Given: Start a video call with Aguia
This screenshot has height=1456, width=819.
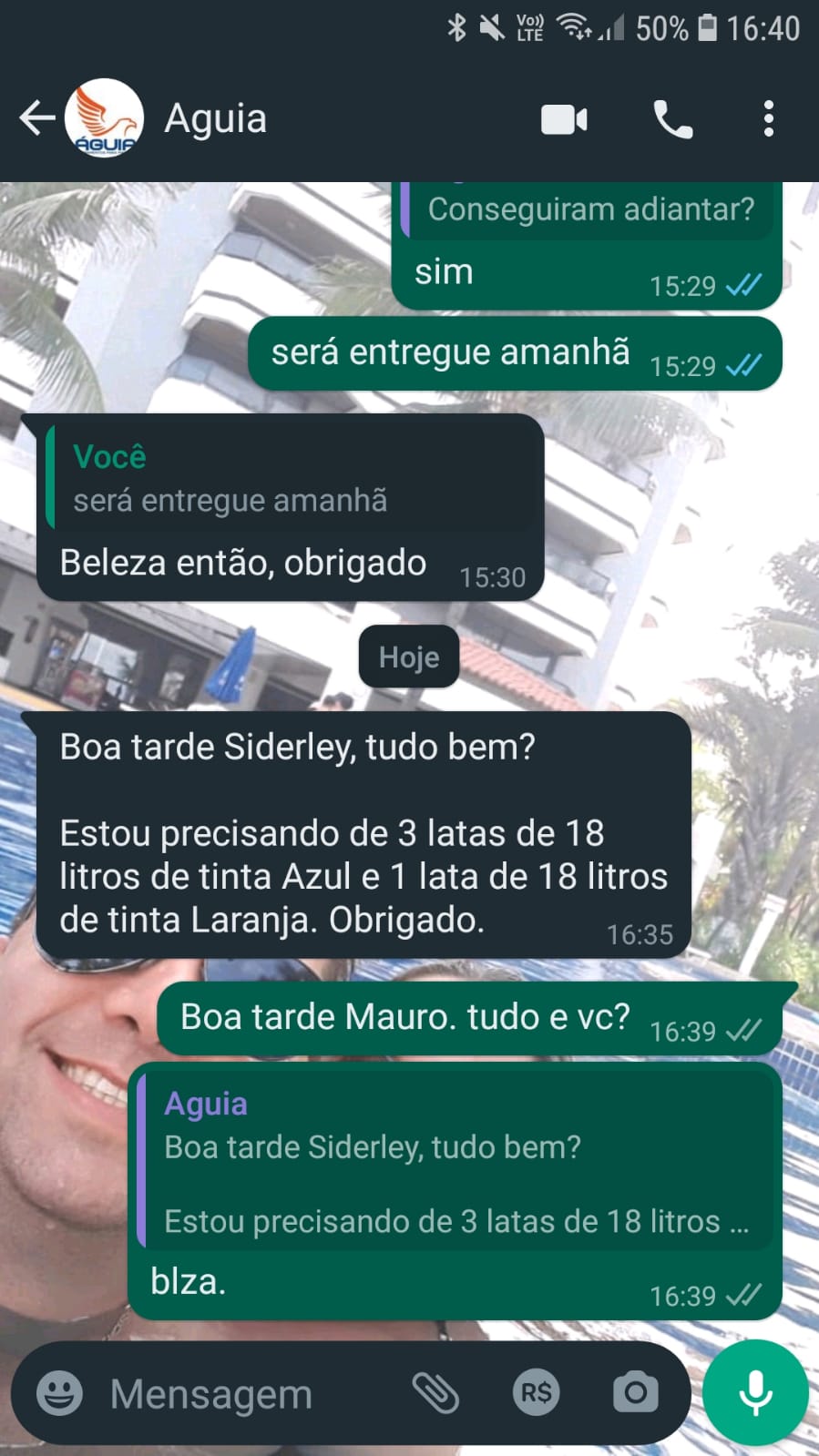Looking at the screenshot, I should pos(564,119).
